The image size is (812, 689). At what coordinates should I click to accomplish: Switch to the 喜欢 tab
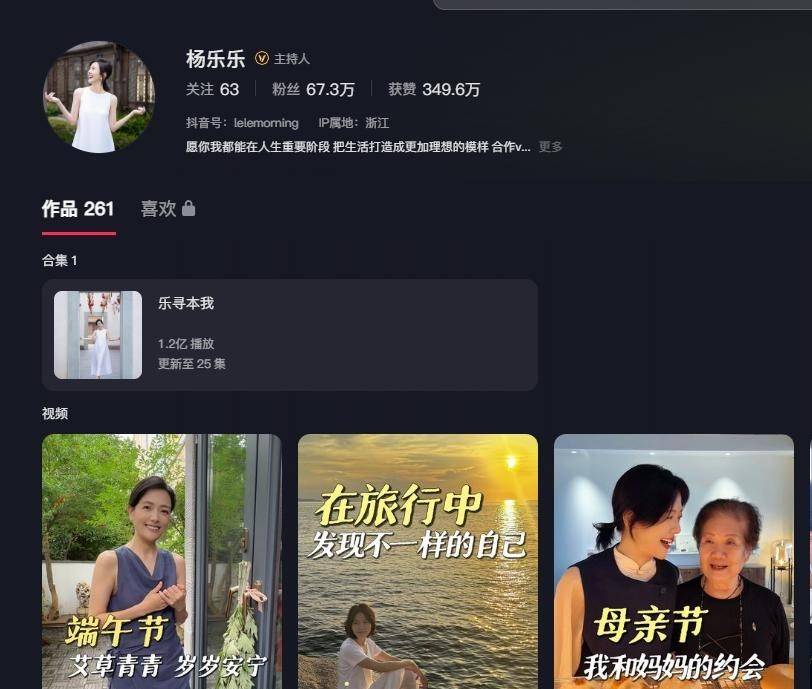pyautogui.click(x=167, y=209)
